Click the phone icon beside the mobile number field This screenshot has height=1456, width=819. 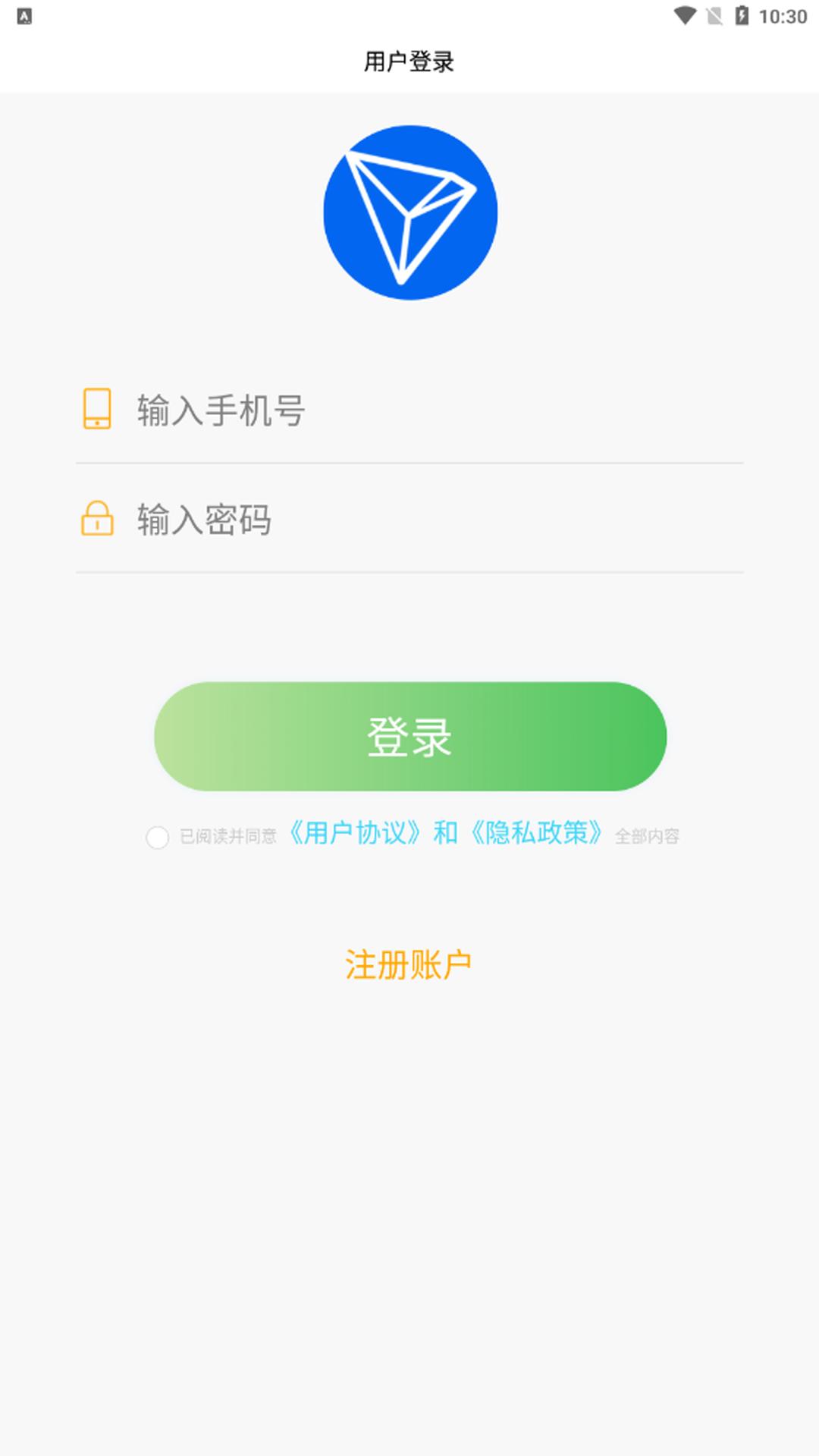(x=97, y=410)
